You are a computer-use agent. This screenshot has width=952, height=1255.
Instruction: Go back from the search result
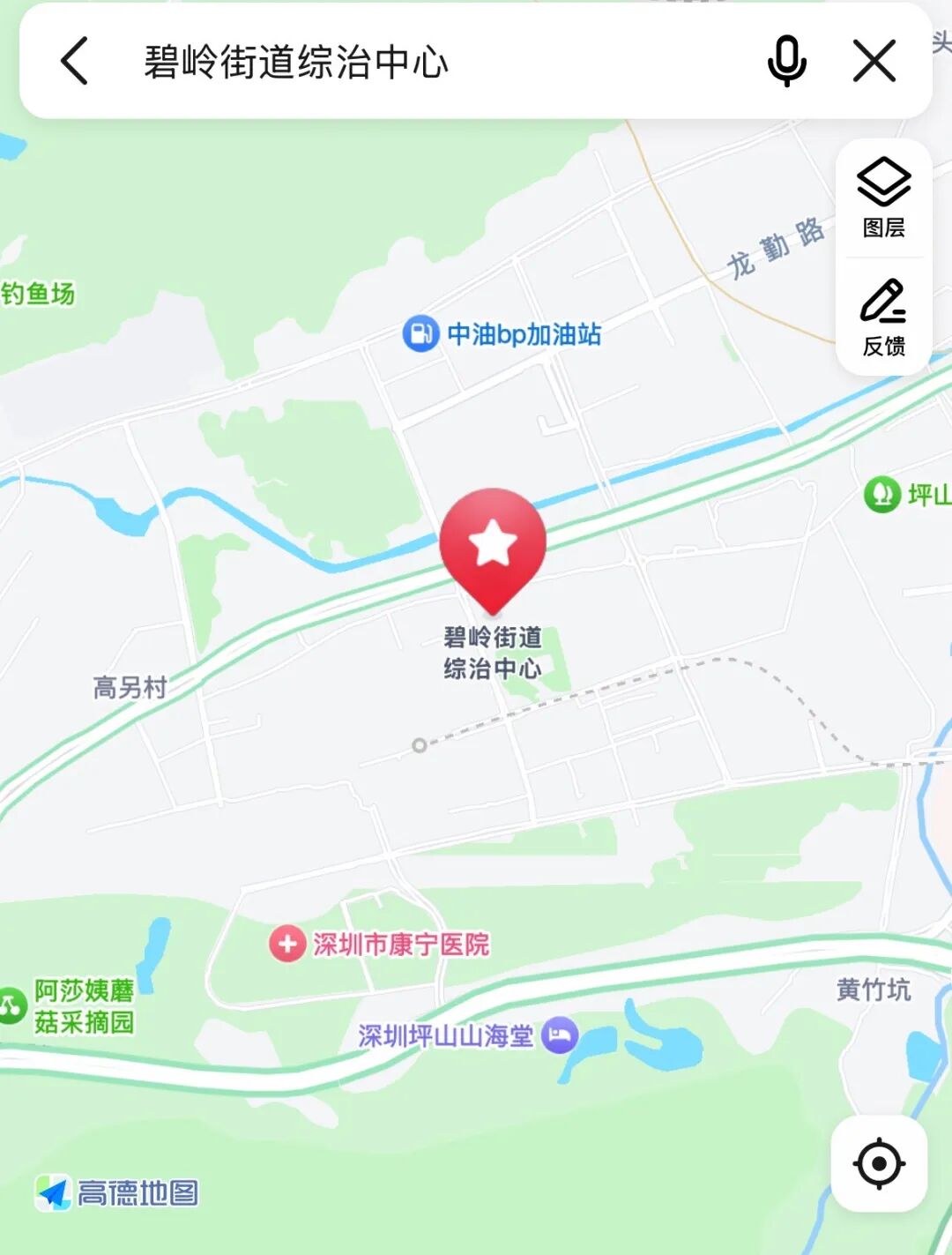(x=75, y=61)
